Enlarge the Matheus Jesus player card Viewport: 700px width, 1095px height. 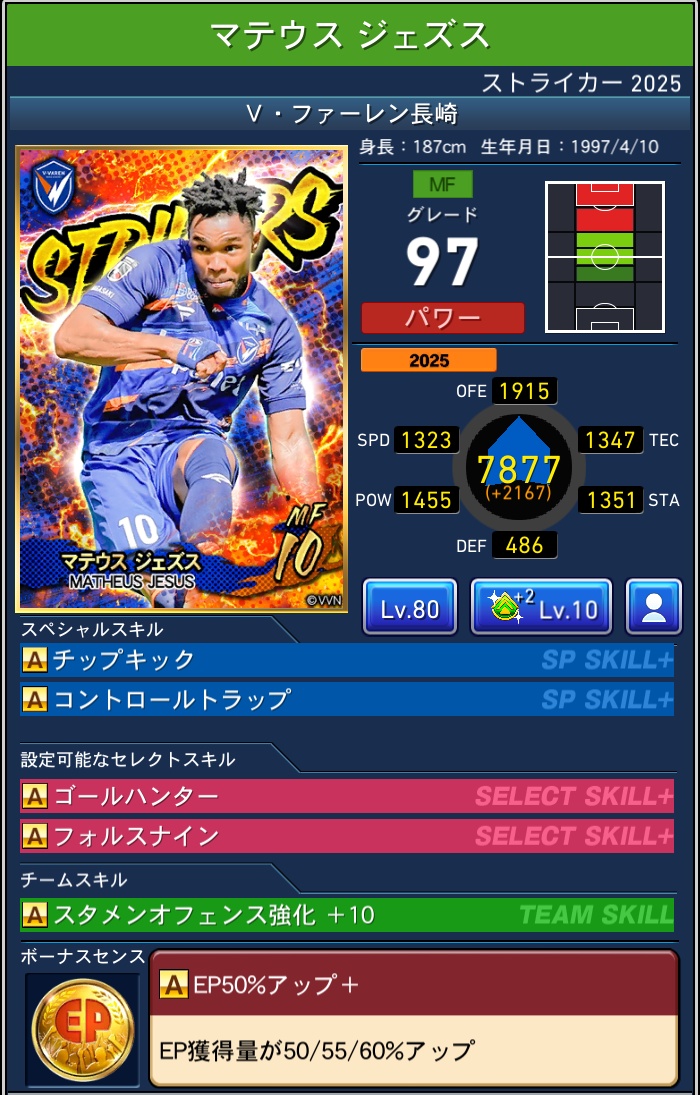point(182,380)
